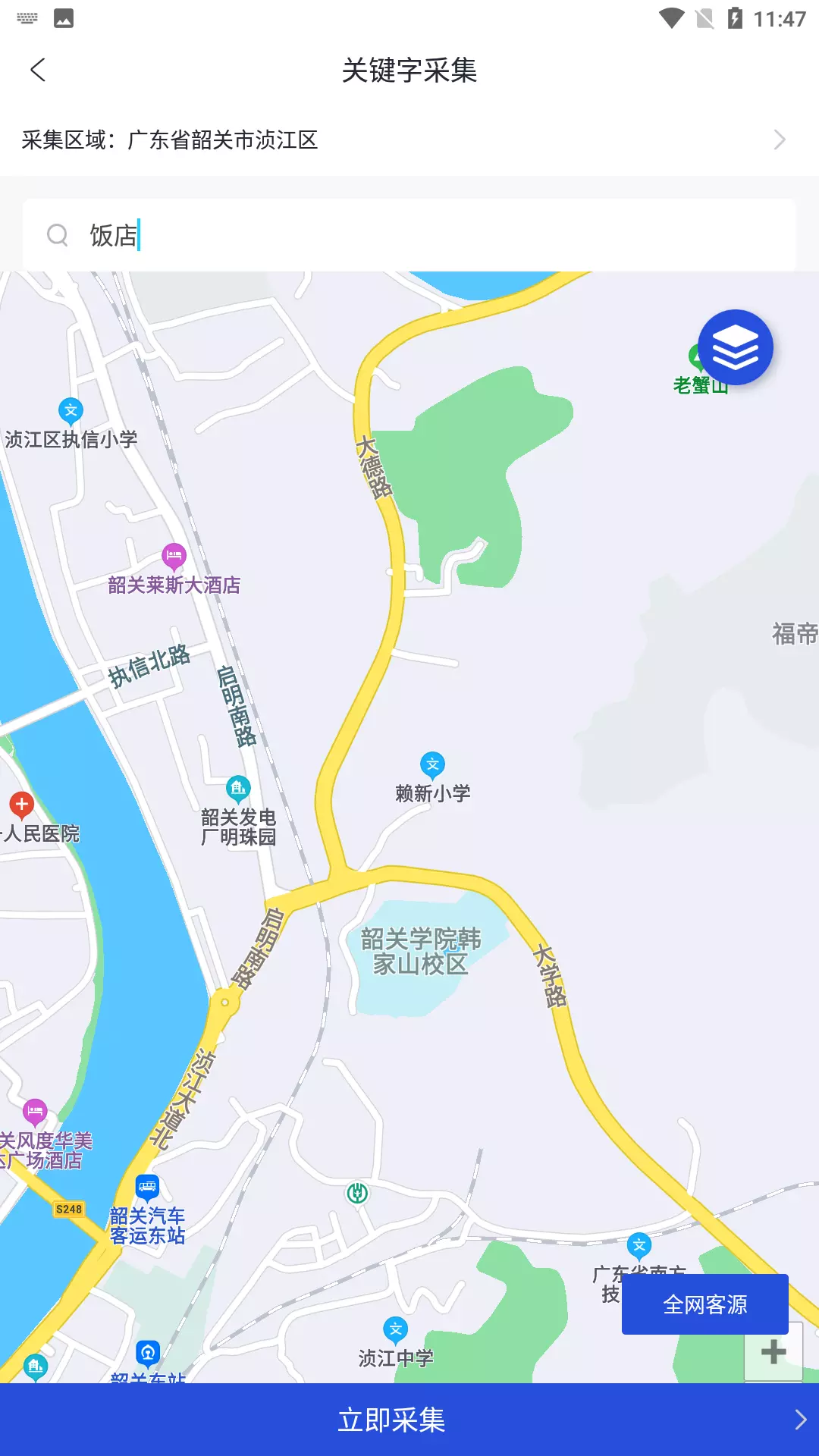Viewport: 819px width, 1456px height.
Task: Zoom in the map with plus
Action: pyautogui.click(x=773, y=1351)
